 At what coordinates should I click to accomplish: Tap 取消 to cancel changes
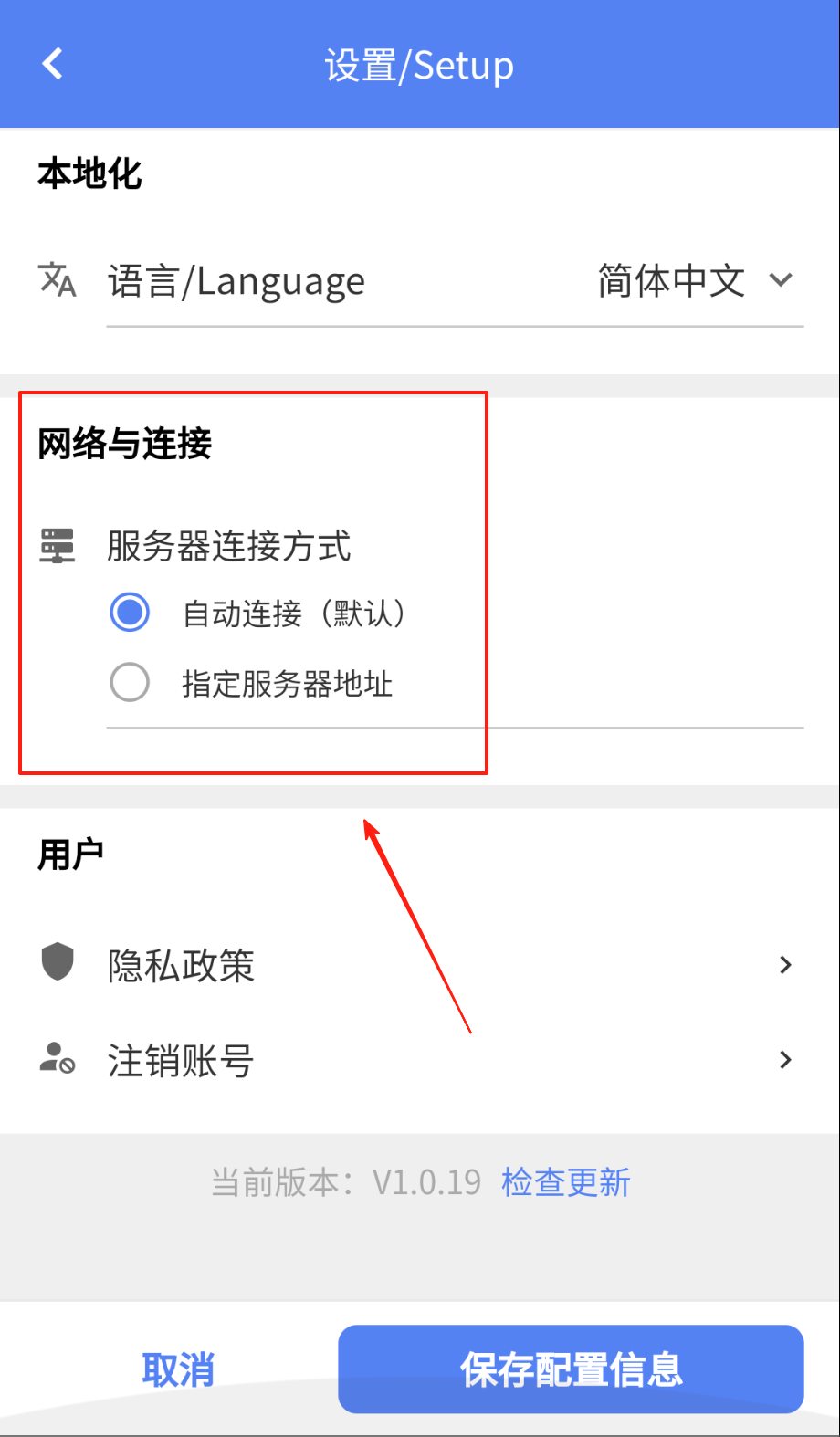click(x=178, y=1369)
